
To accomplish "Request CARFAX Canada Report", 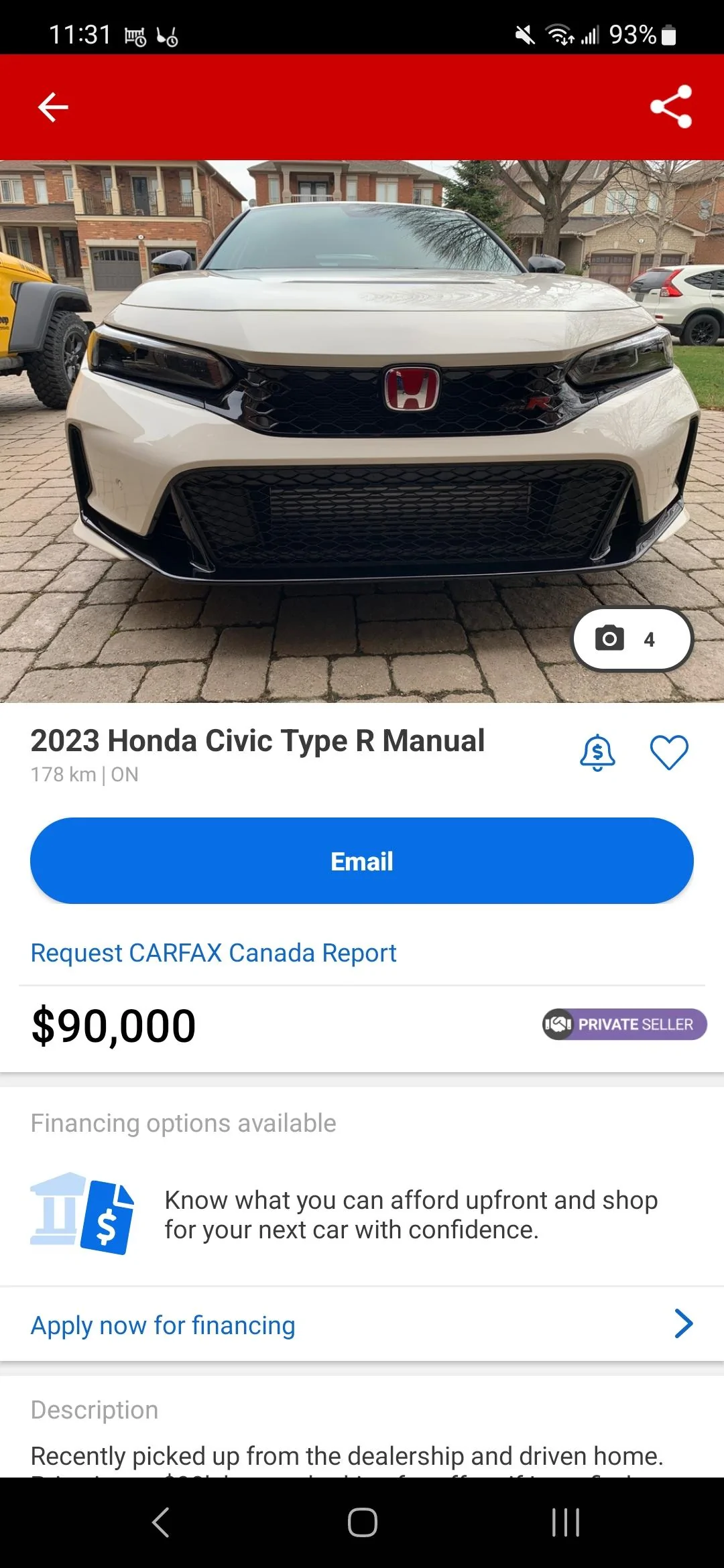I will click(x=213, y=952).
